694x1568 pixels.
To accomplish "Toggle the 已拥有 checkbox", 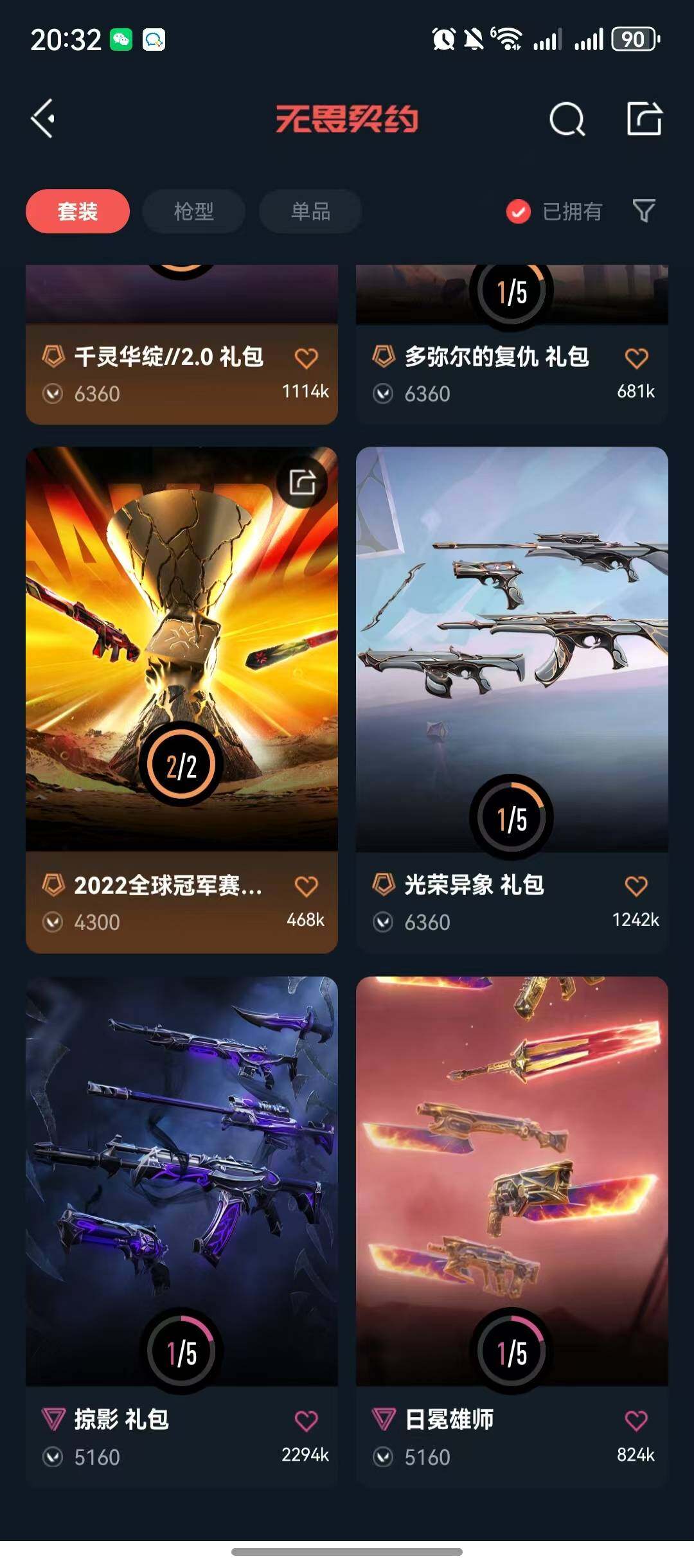I will pyautogui.click(x=518, y=211).
